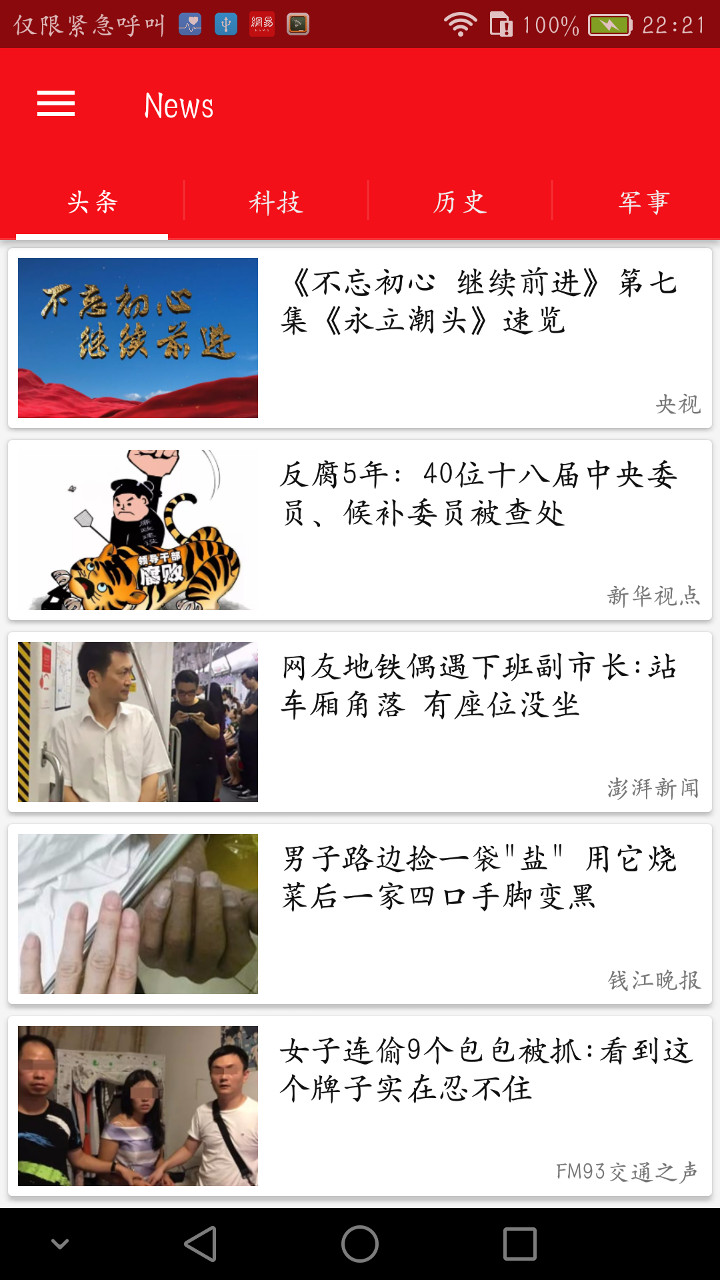The image size is (720, 1280).
Task: Read the 反腐5年 news story
Action: coord(360,530)
